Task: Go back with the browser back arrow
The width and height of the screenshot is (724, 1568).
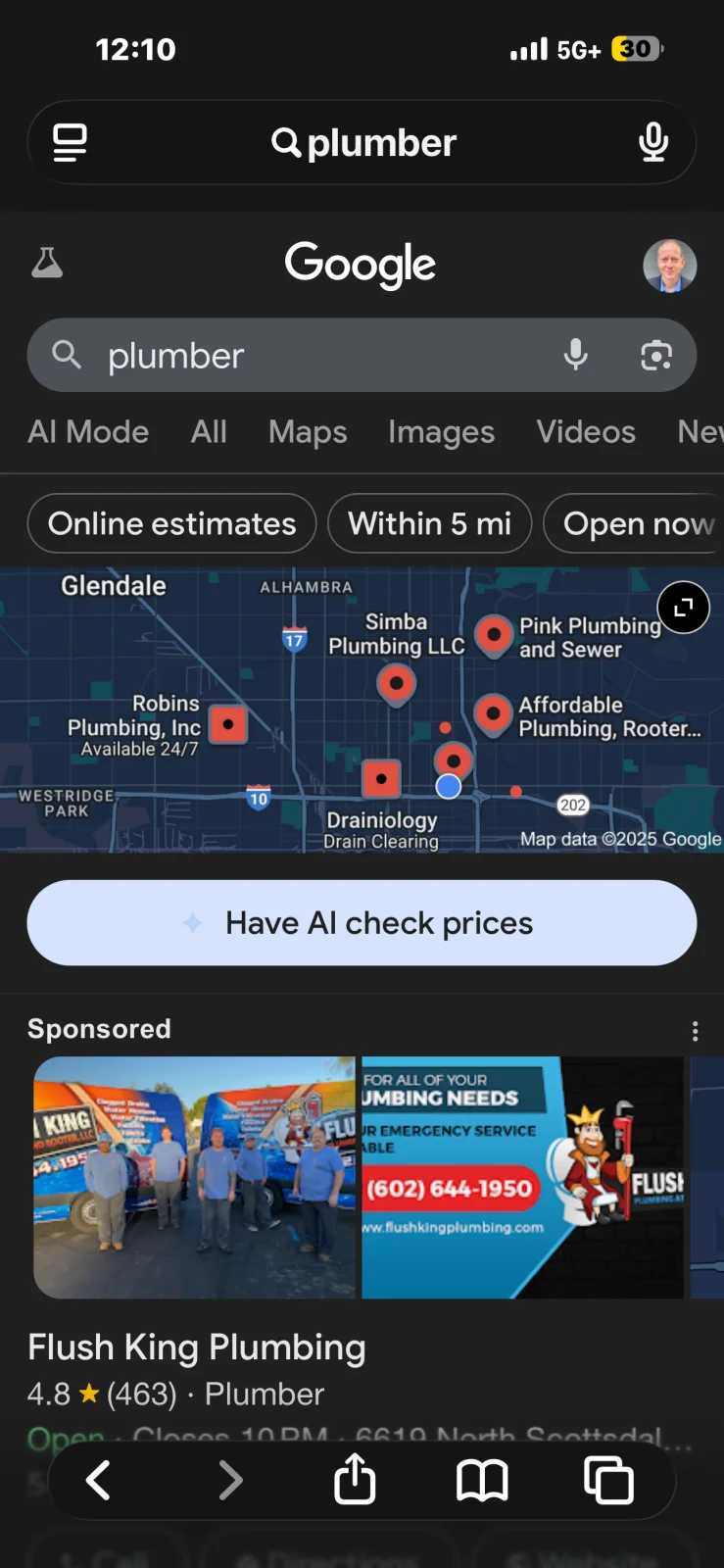Action: (x=98, y=1480)
